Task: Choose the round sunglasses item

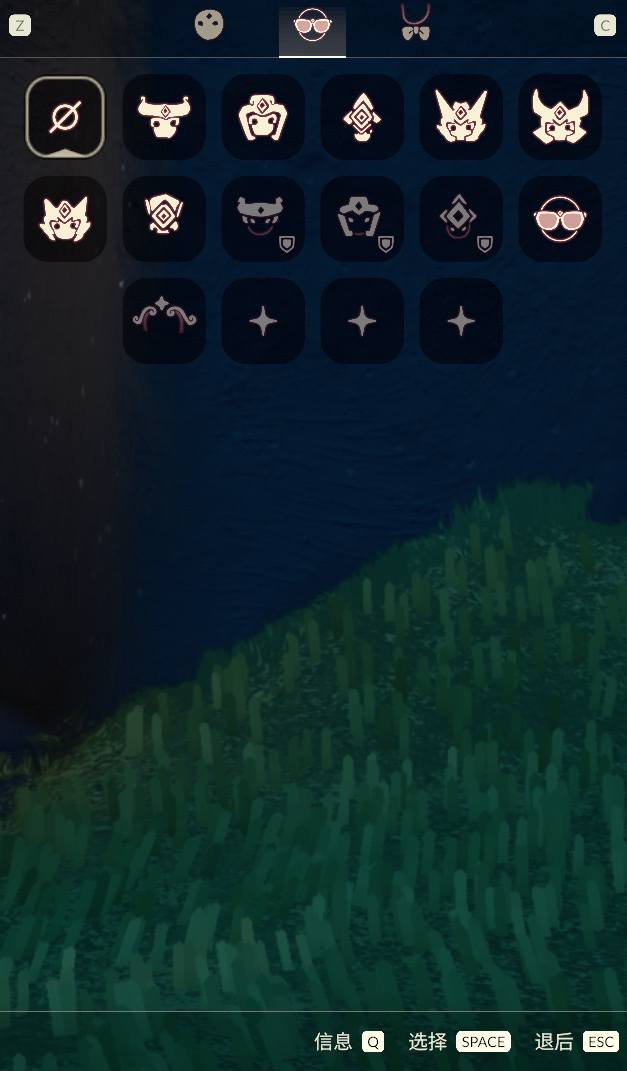Action: pyautogui.click(x=560, y=219)
